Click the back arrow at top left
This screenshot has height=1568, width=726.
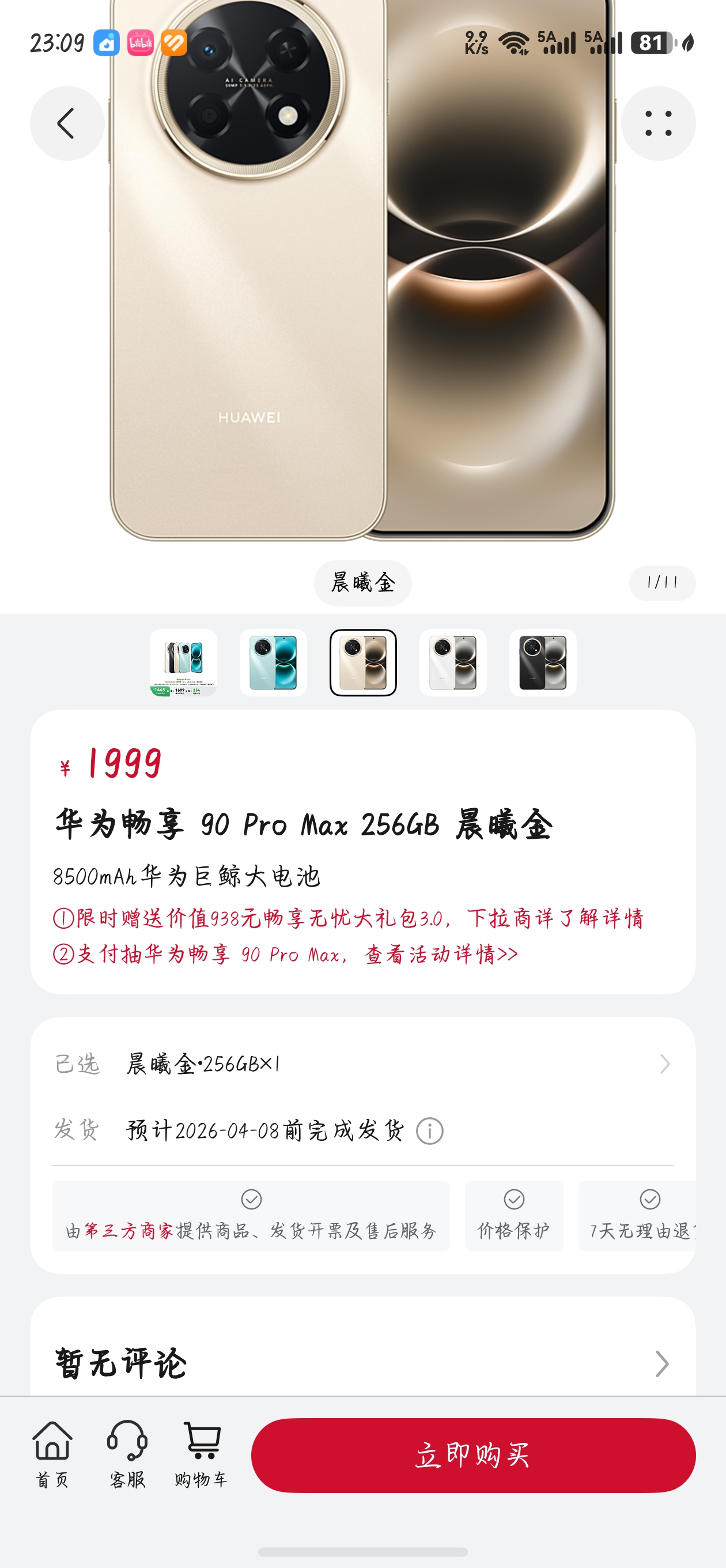[x=67, y=122]
